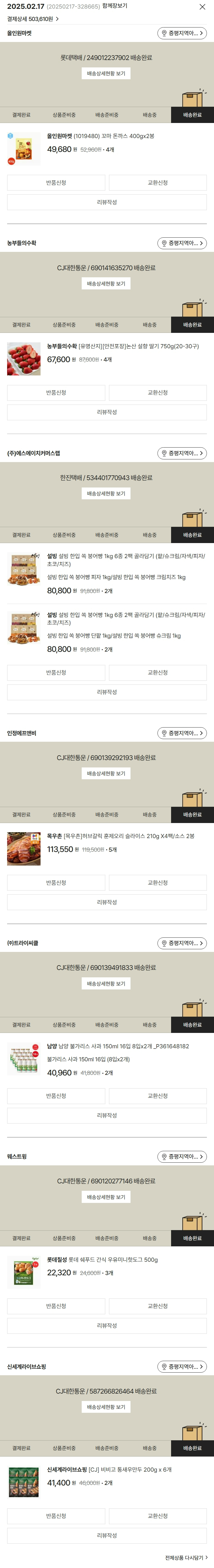Request exchange for 남양 불가리스 order
This screenshot has width=214, height=1568.
point(157,1096)
